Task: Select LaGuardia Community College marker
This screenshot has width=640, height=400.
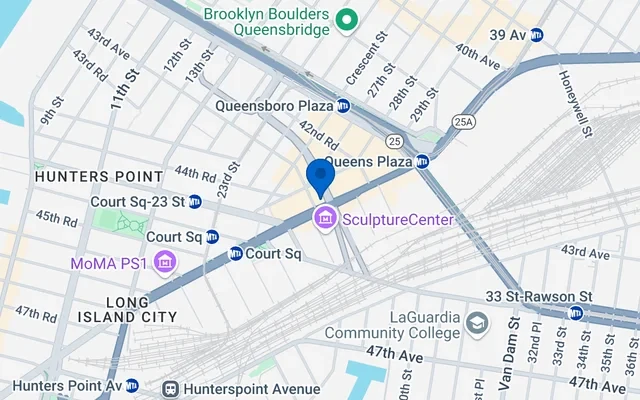Action: point(478,324)
